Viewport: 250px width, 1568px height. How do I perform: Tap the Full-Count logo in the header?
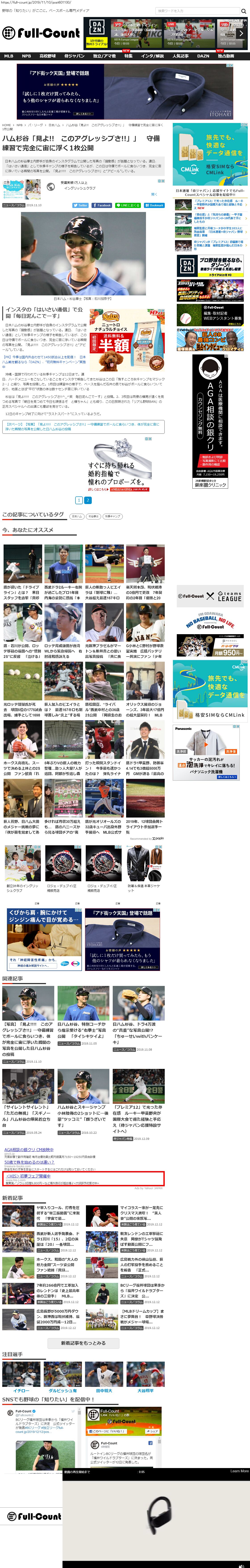pyautogui.click(x=41, y=33)
